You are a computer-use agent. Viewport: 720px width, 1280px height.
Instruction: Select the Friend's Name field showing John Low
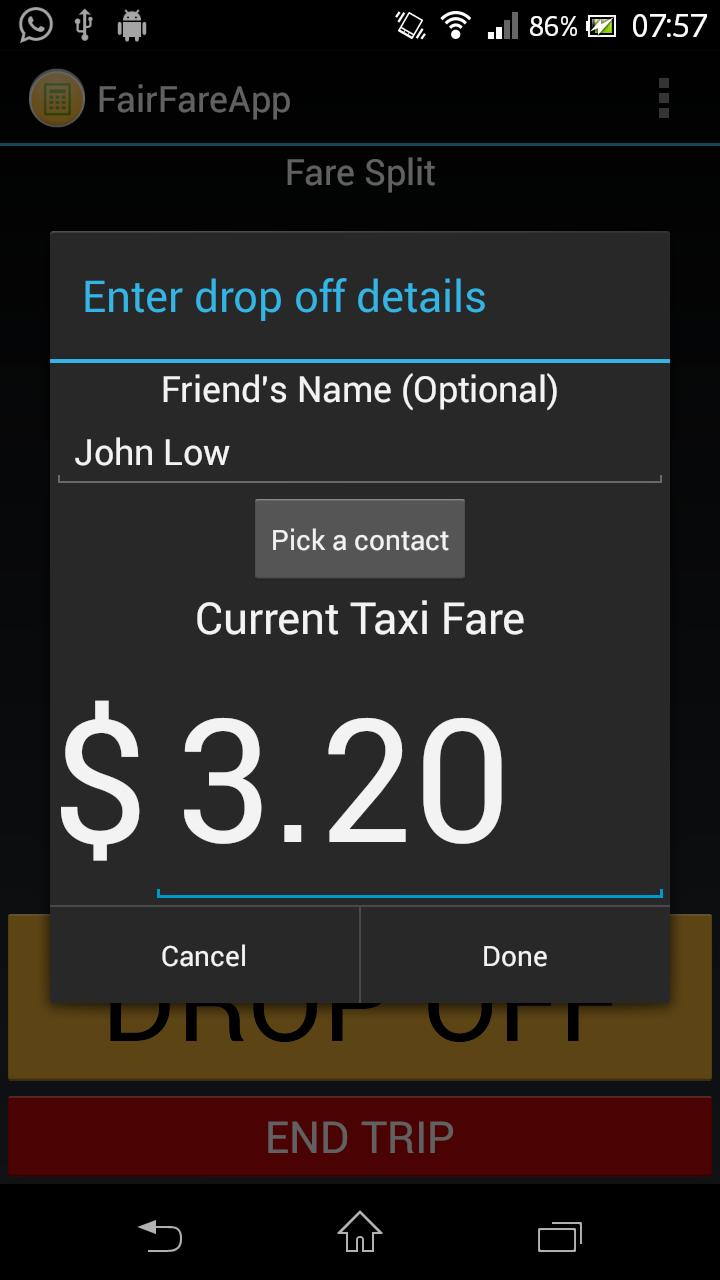360,452
